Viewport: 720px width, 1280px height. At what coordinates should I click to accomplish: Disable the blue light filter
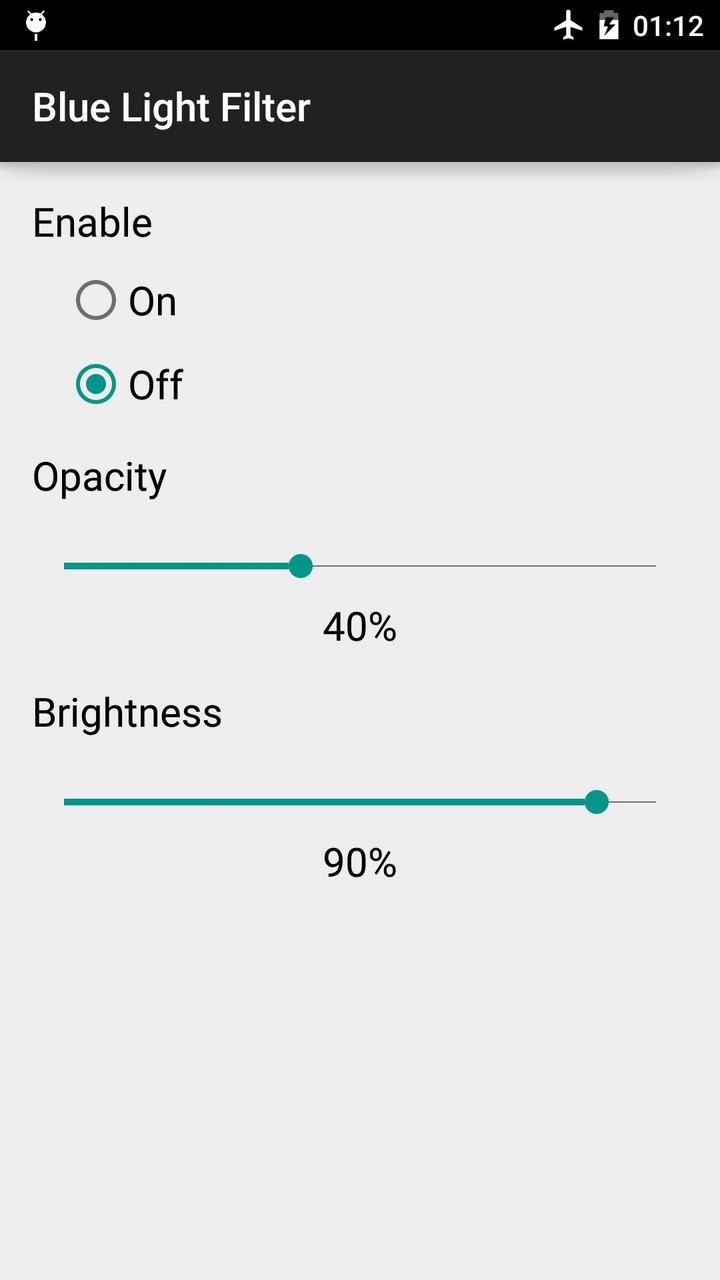click(96, 384)
